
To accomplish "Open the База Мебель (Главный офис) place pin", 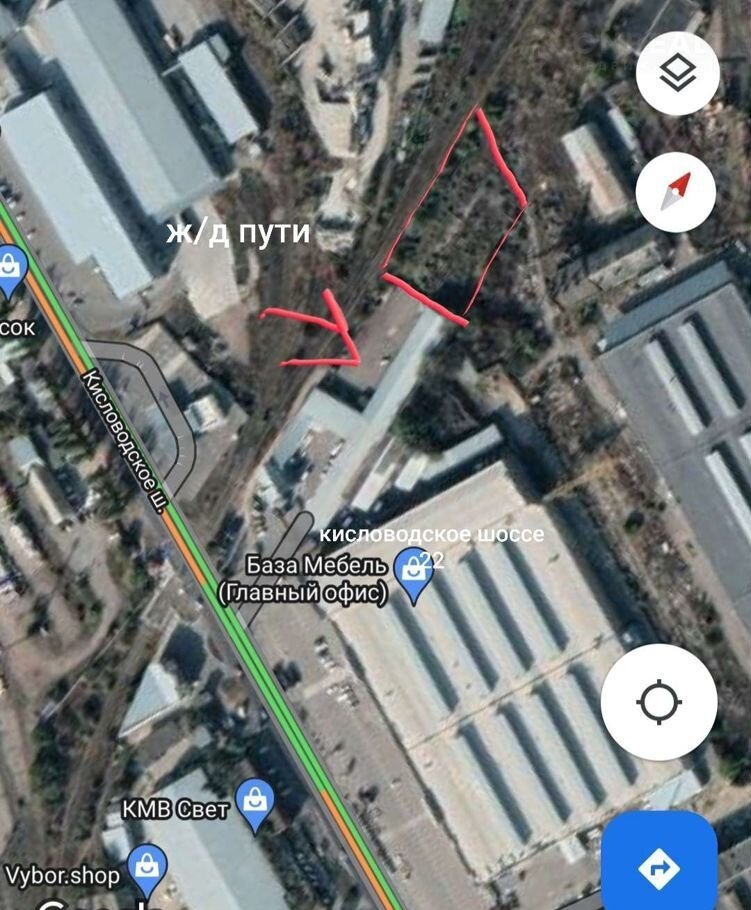I will pos(411,574).
